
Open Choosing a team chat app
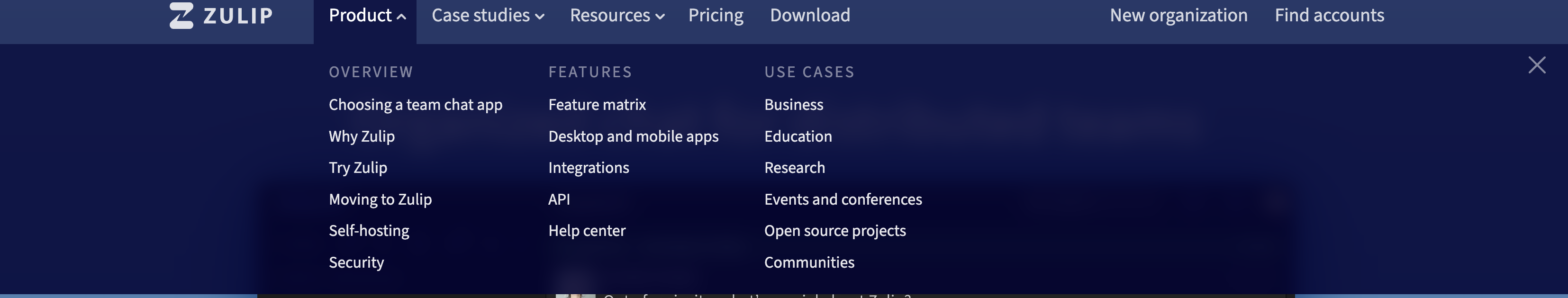[x=415, y=105]
